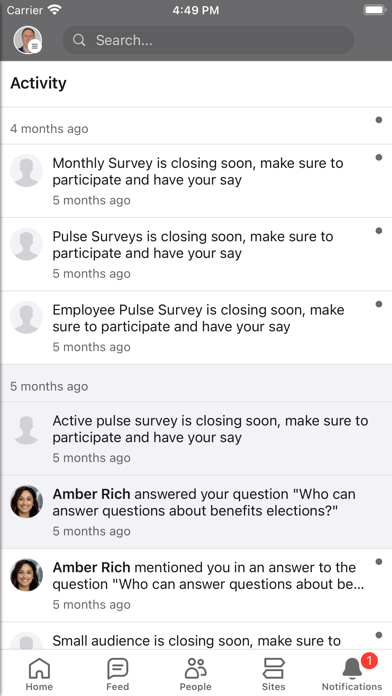392x696 pixels.
Task: Open the Monthly Survey closing notification
Action: pos(196,181)
